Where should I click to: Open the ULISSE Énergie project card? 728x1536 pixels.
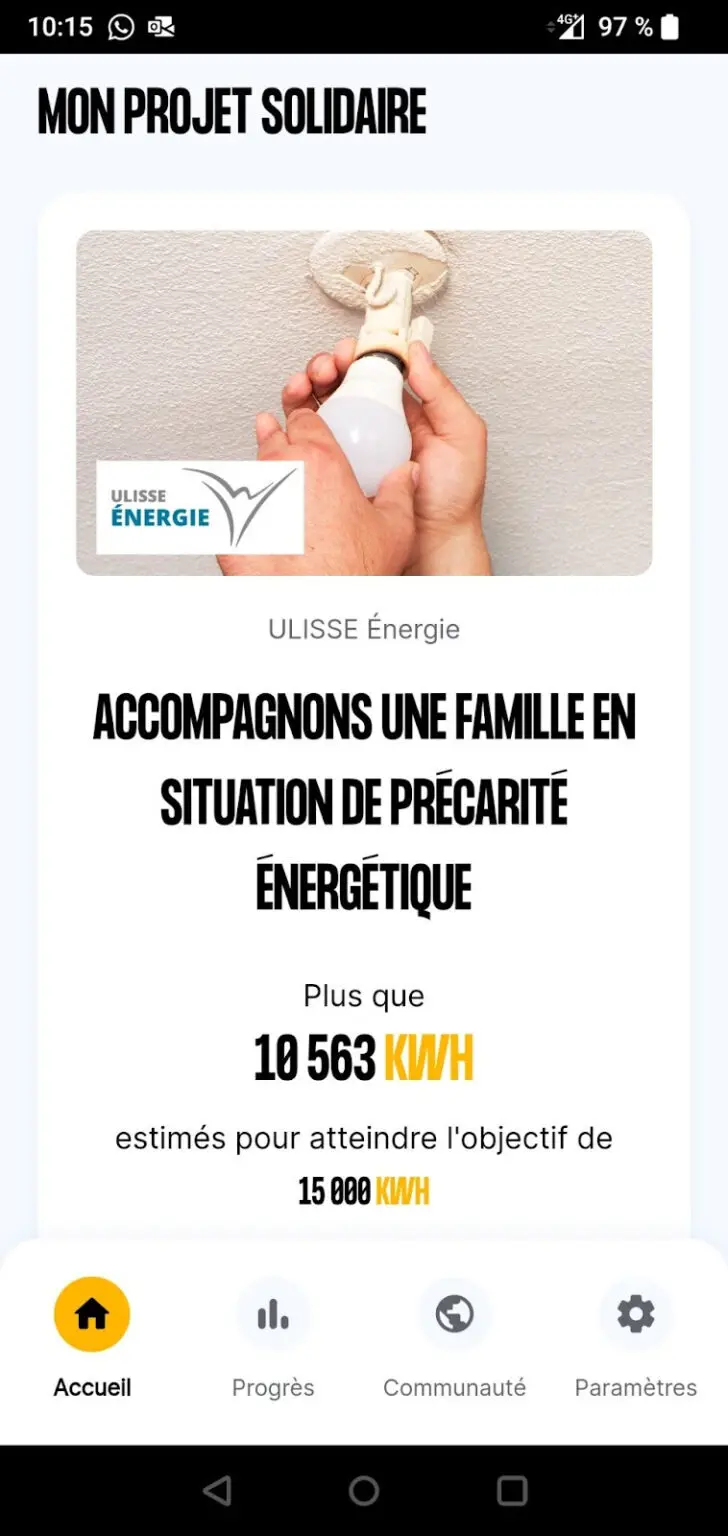(x=364, y=716)
